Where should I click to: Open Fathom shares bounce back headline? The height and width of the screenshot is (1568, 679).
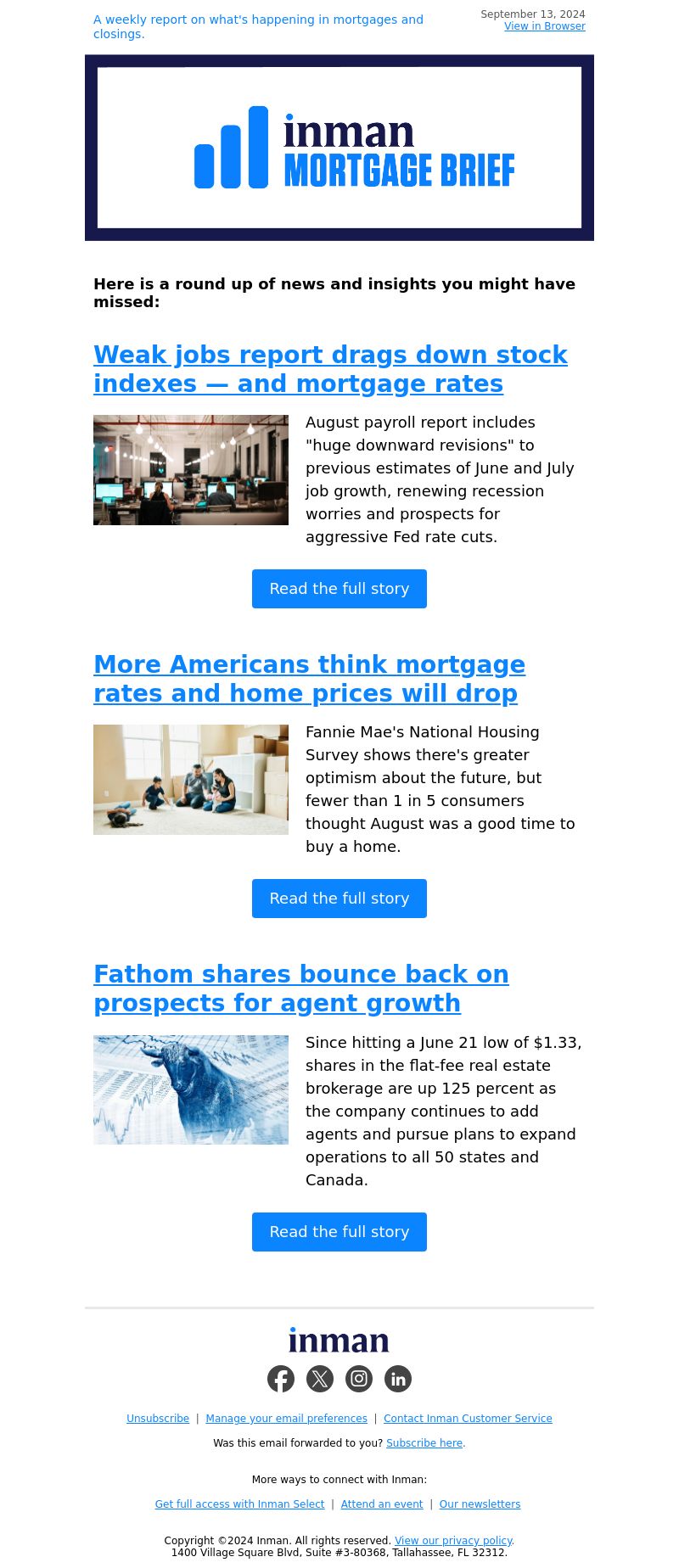300,988
